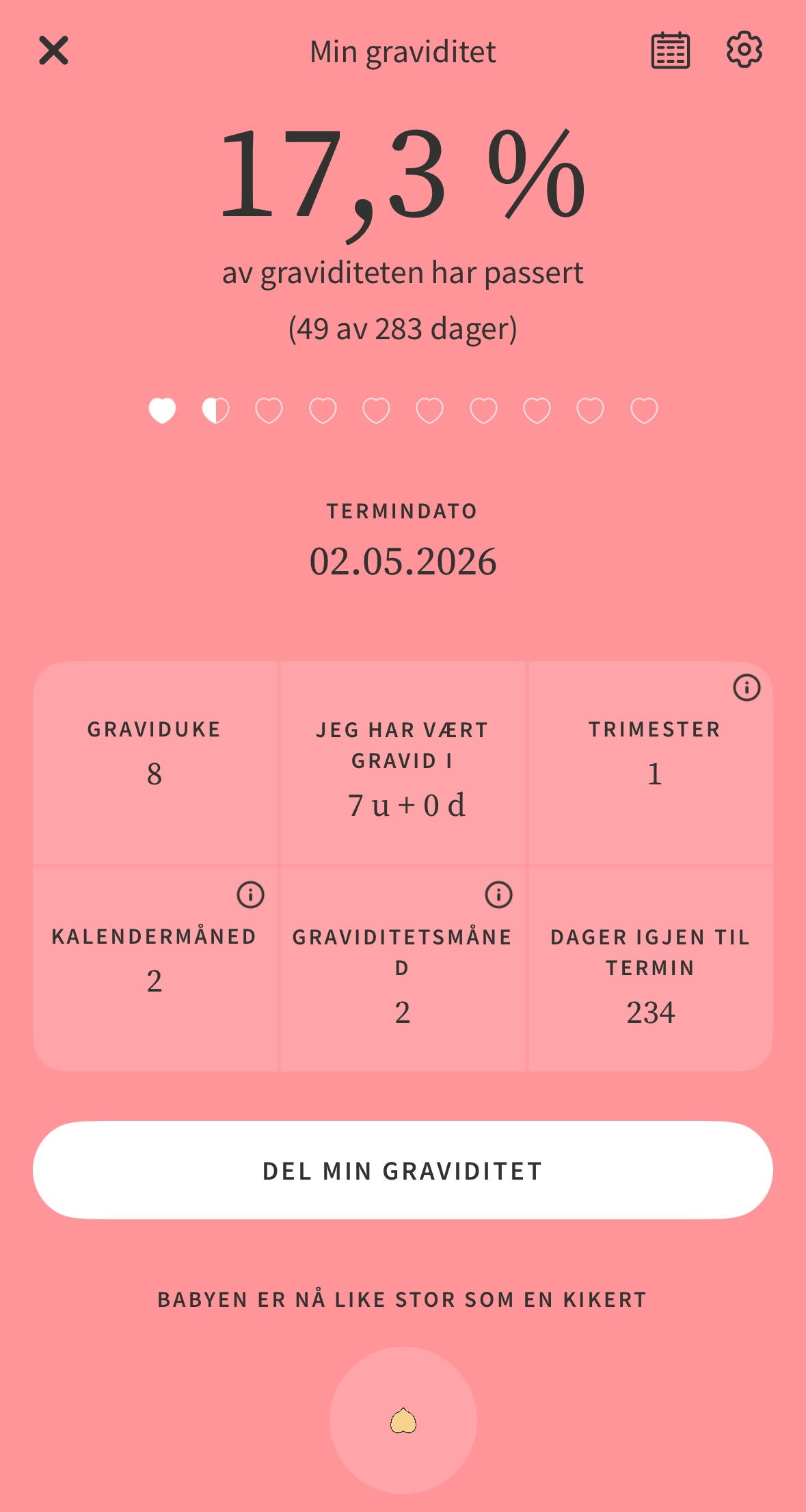
Task: Show info about Kalendermåned
Action: [250, 894]
